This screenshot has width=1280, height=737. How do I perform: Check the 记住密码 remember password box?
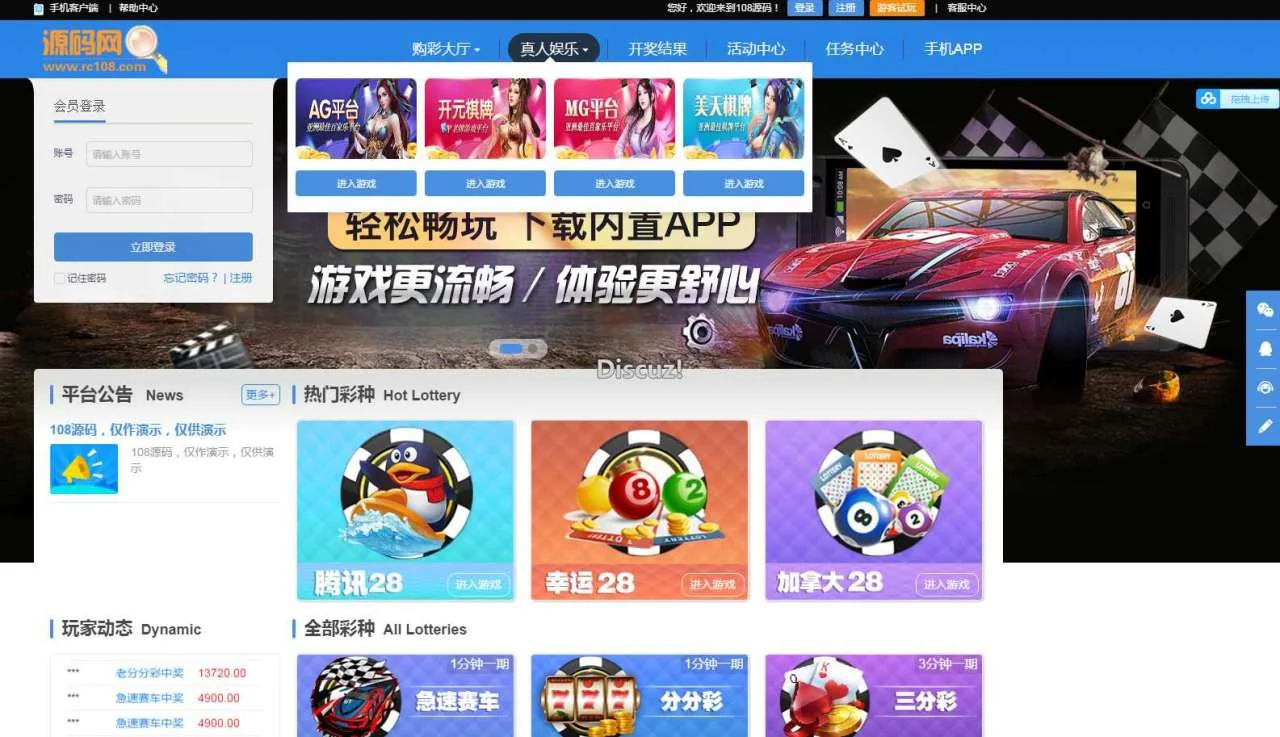pyautogui.click(x=60, y=278)
